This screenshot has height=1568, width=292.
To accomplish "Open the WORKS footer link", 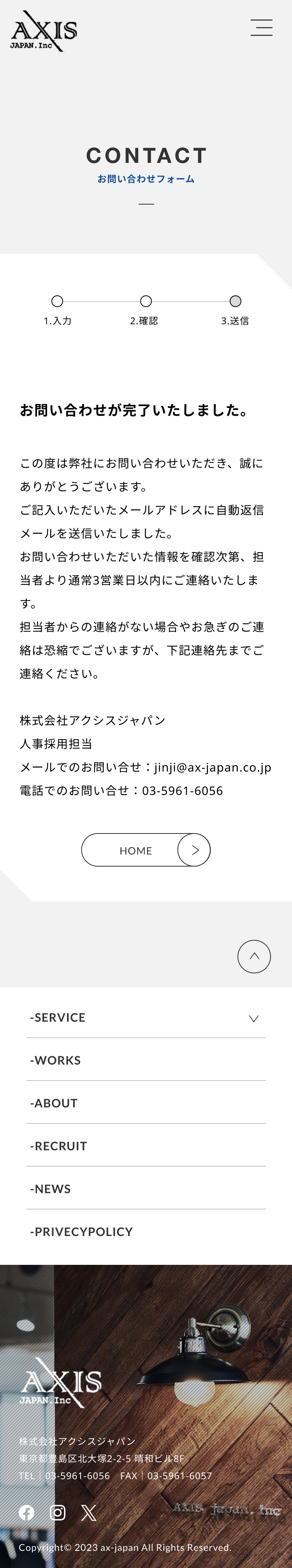I will [x=55, y=1060].
